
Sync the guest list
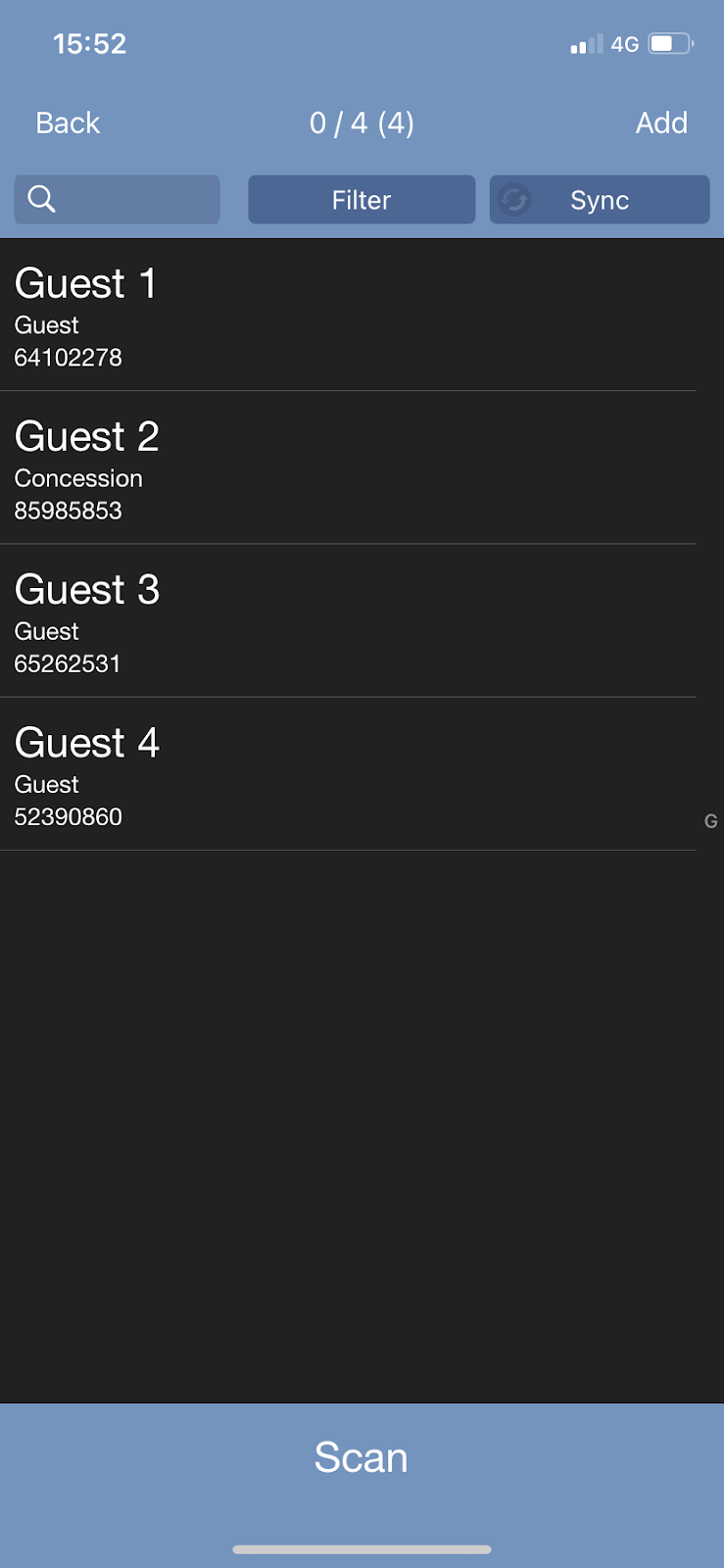coord(599,200)
